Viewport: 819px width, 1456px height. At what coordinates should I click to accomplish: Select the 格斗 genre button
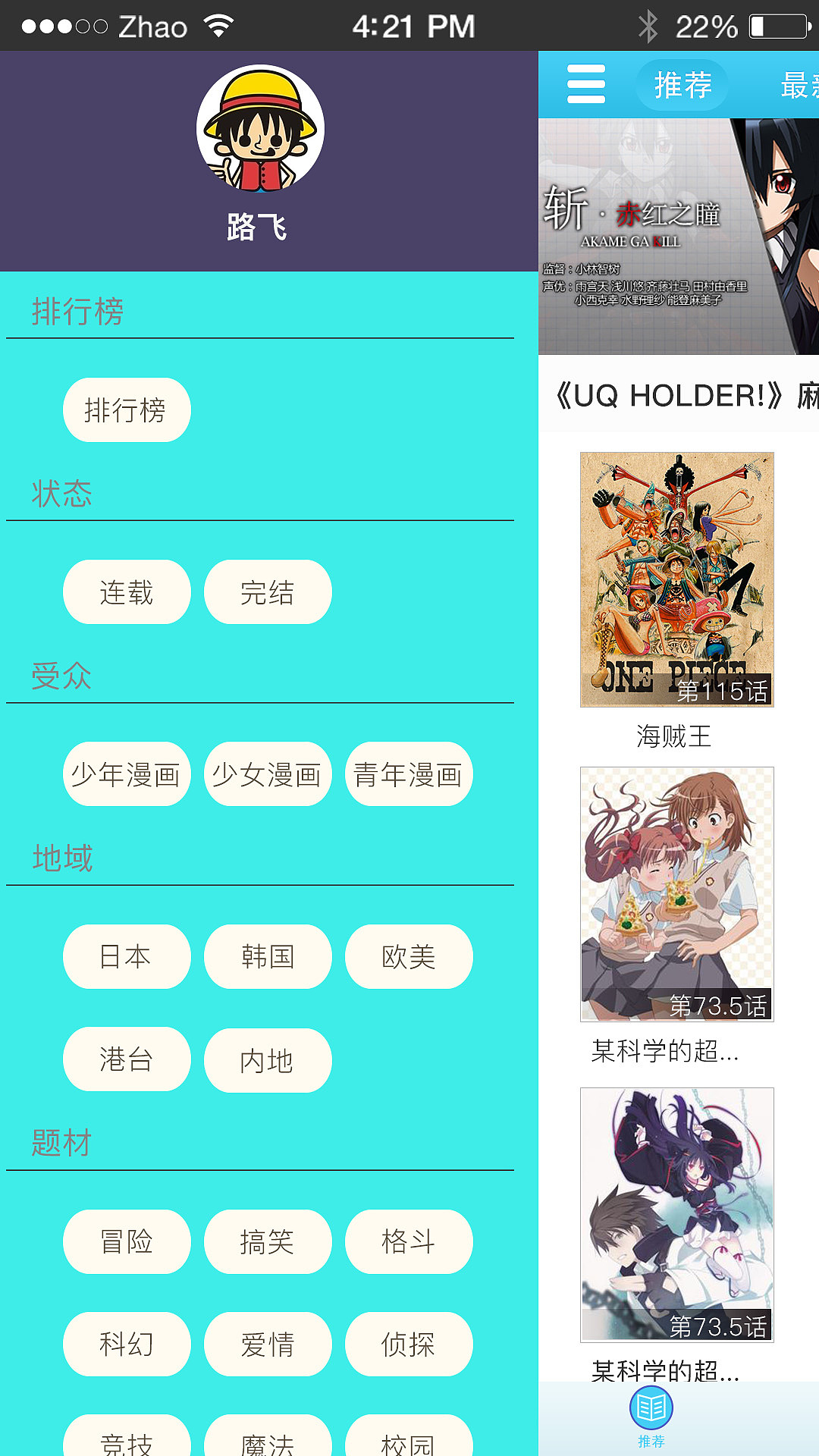409,1242
